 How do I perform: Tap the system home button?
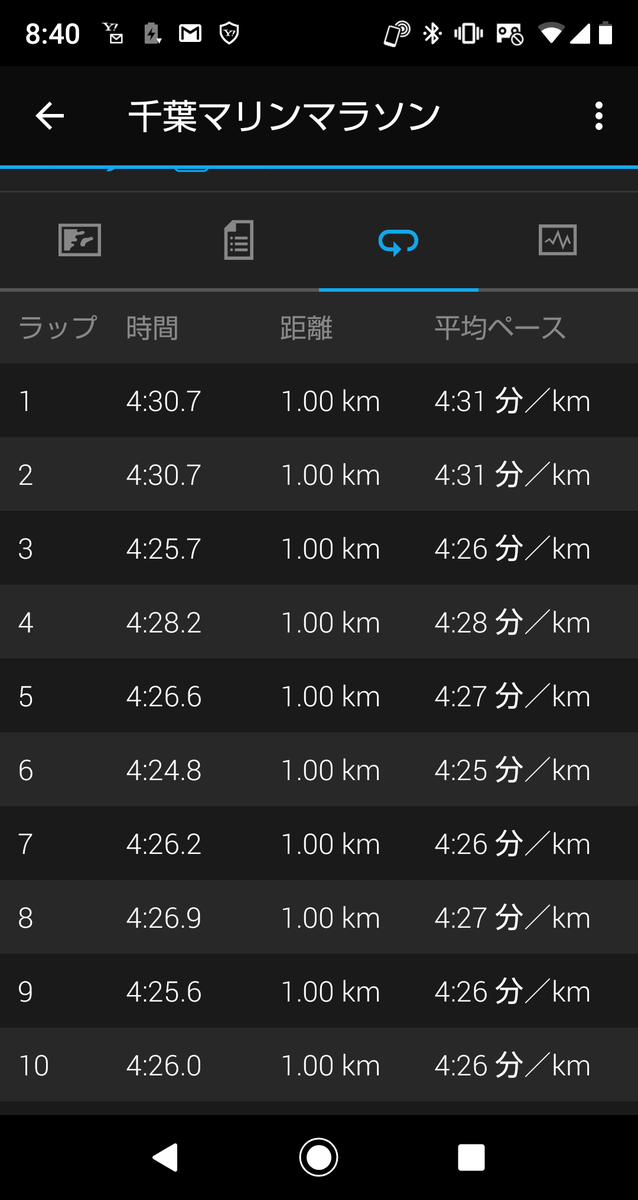click(x=319, y=1157)
